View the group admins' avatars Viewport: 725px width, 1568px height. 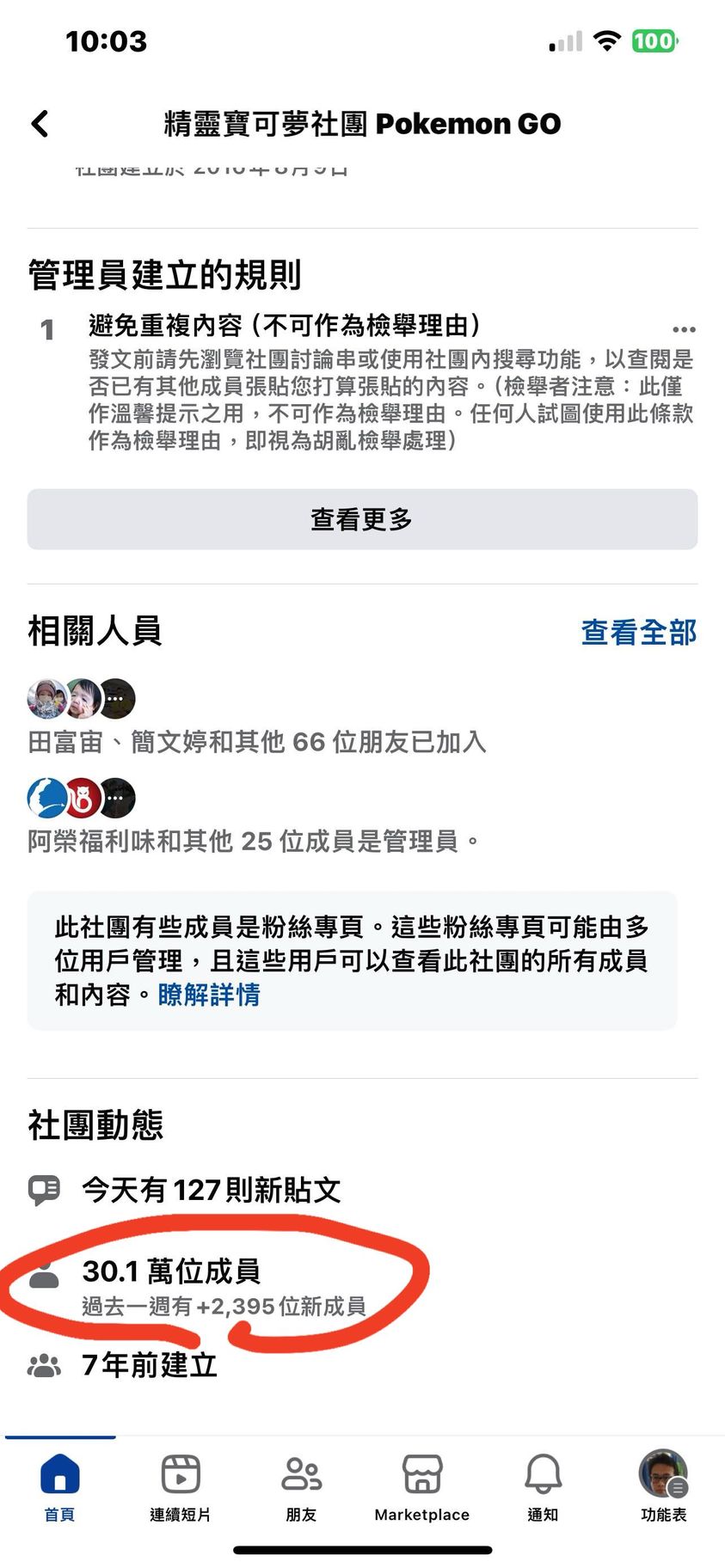pyautogui.click(x=82, y=798)
